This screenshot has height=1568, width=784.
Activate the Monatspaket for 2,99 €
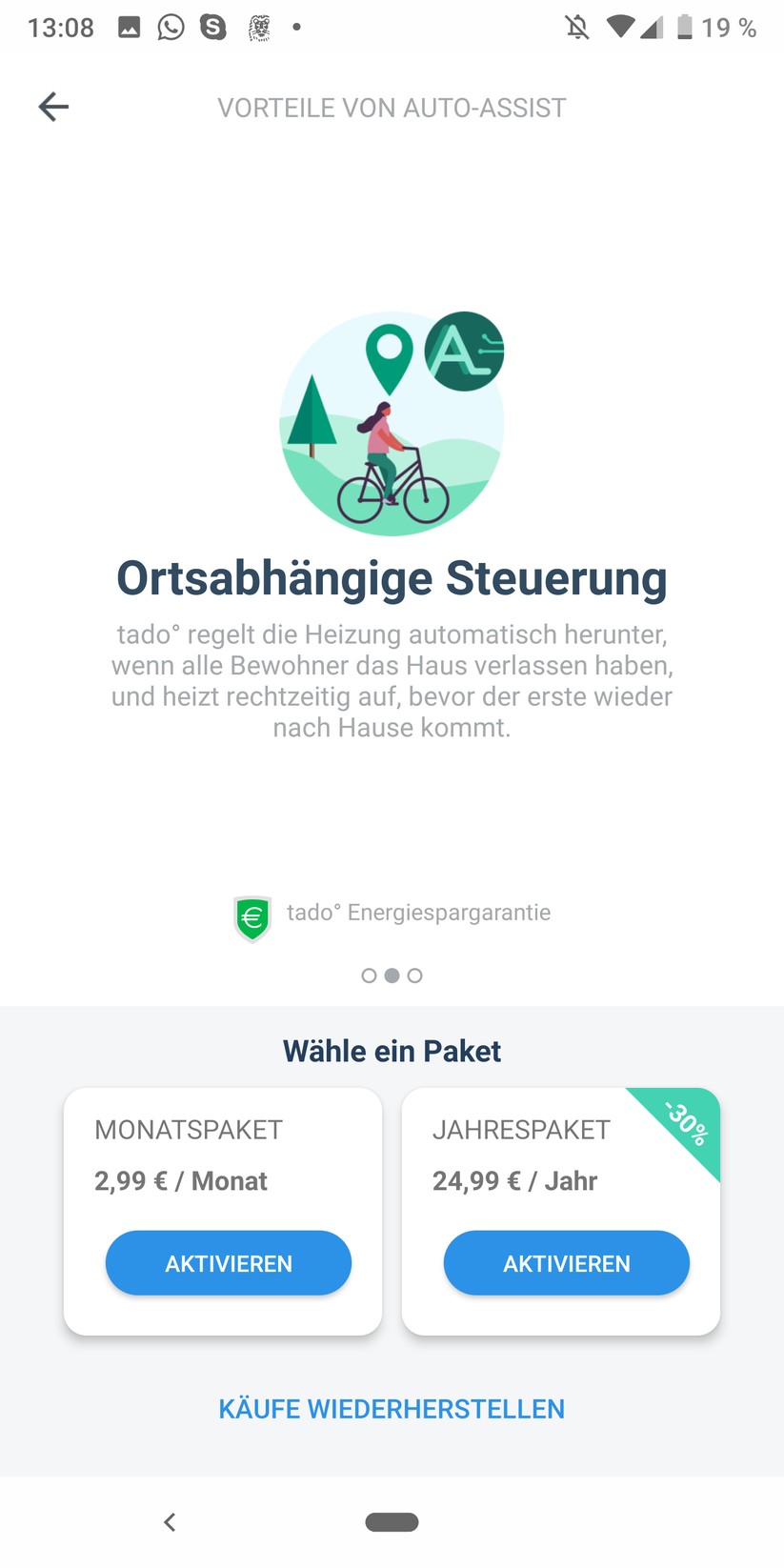229,1263
